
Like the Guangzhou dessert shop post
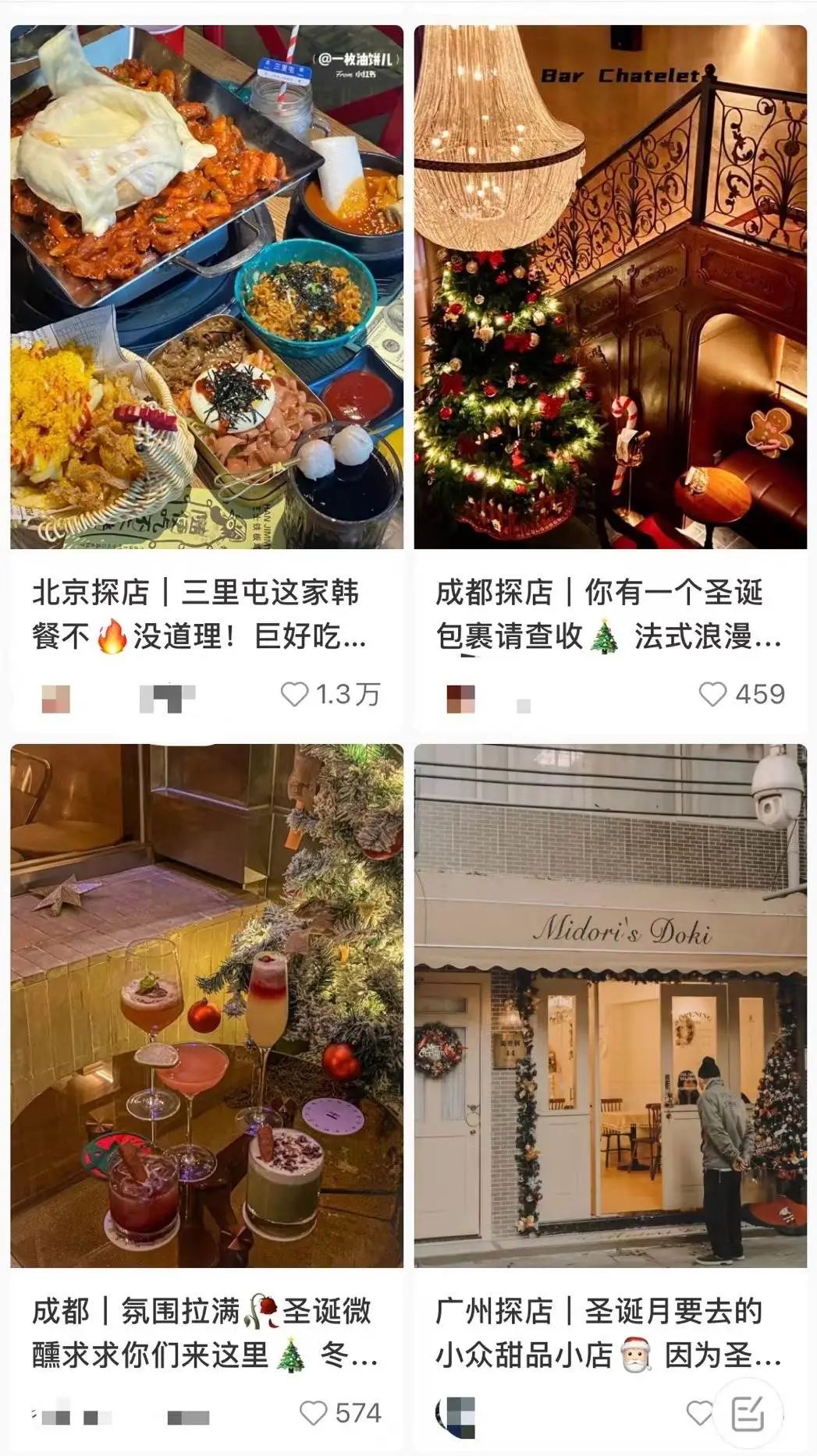tap(698, 1413)
